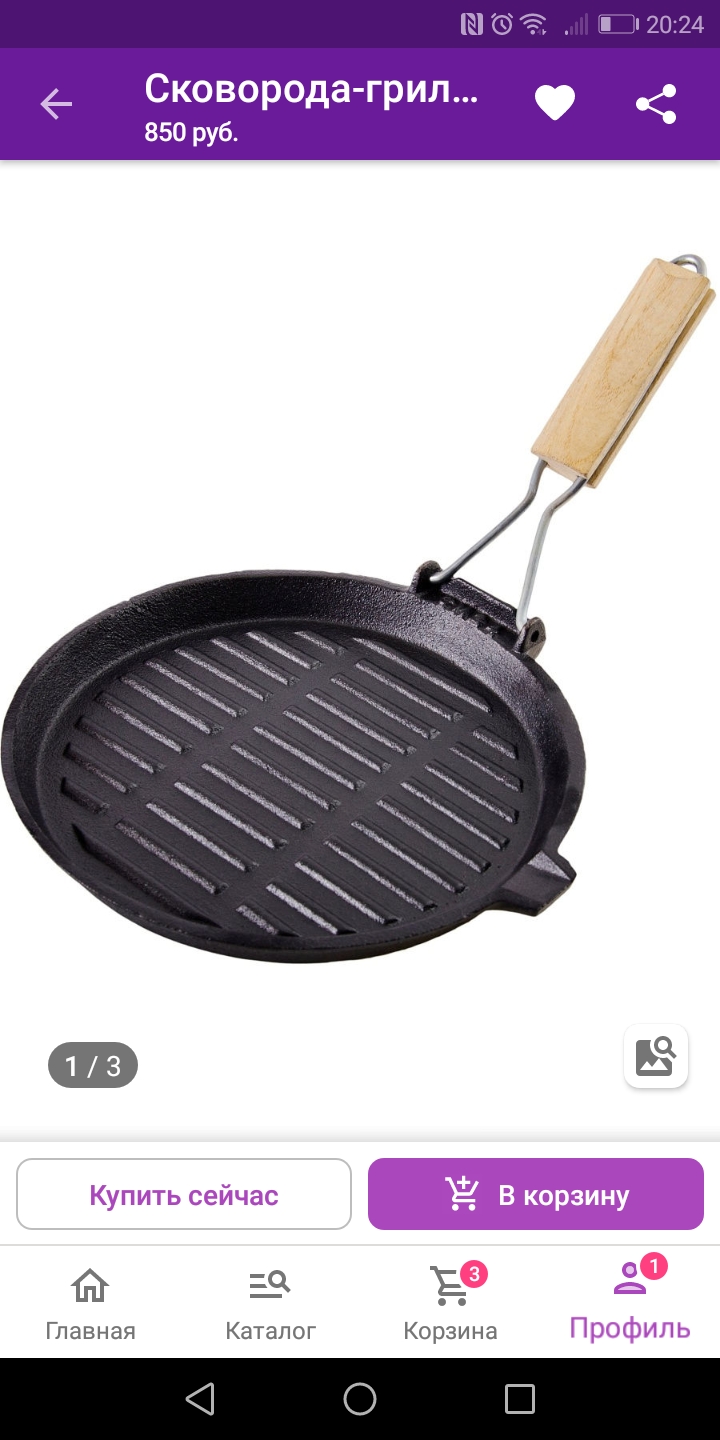720x1440 pixels.
Task: Open the Каталог tab
Action: pos(270,1304)
